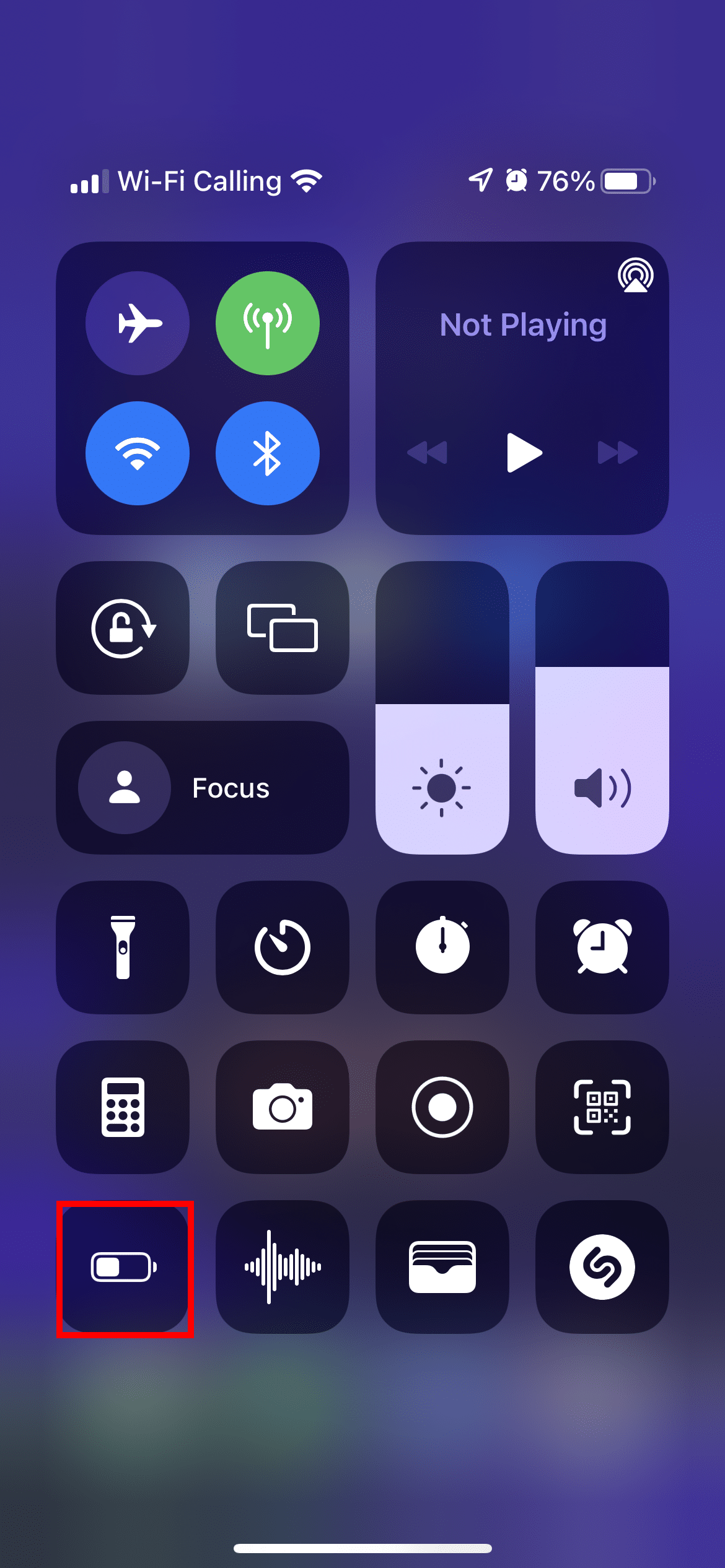Viewport: 725px width, 1568px height.
Task: Open Screen Mirroring
Action: point(283,628)
